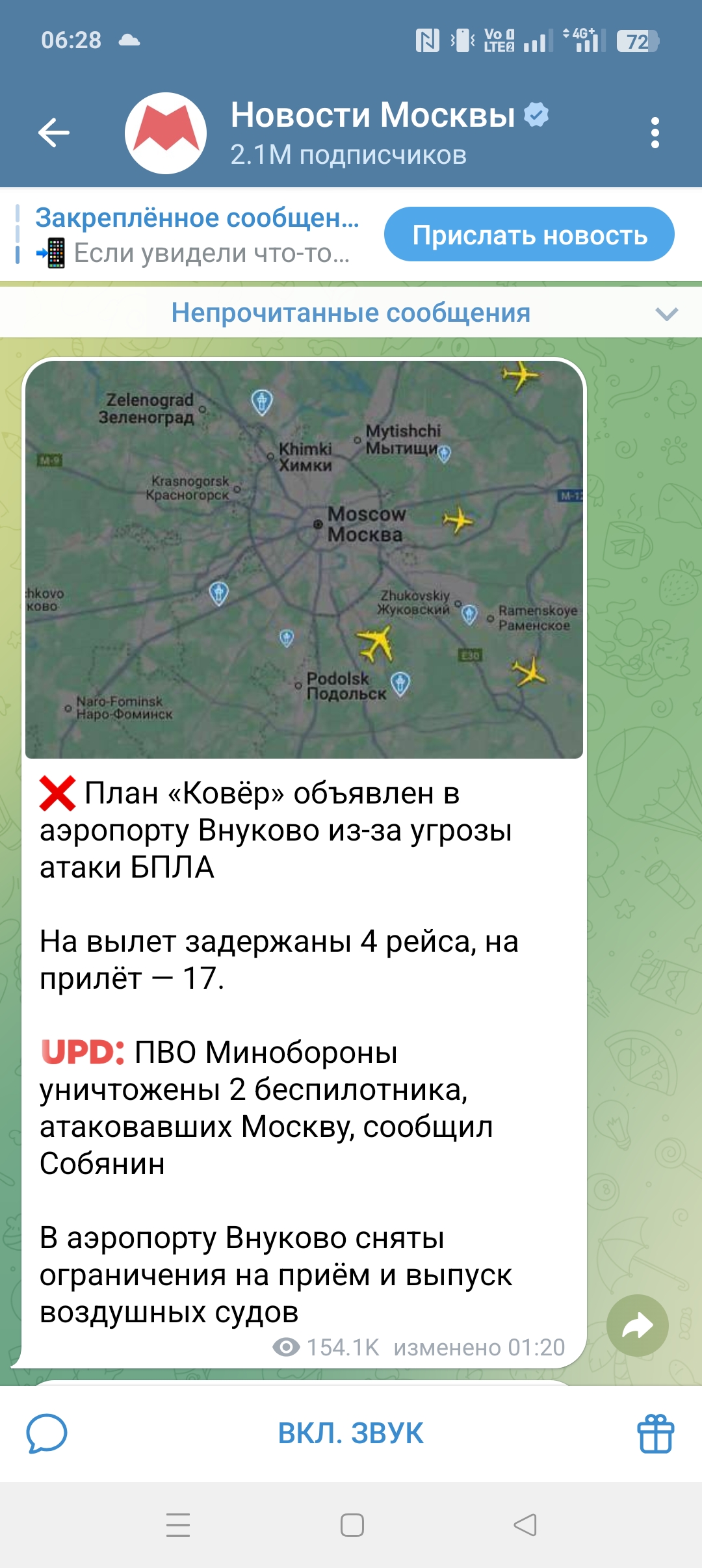Tap the system back button
The image size is (702, 1568).
point(525,1524)
